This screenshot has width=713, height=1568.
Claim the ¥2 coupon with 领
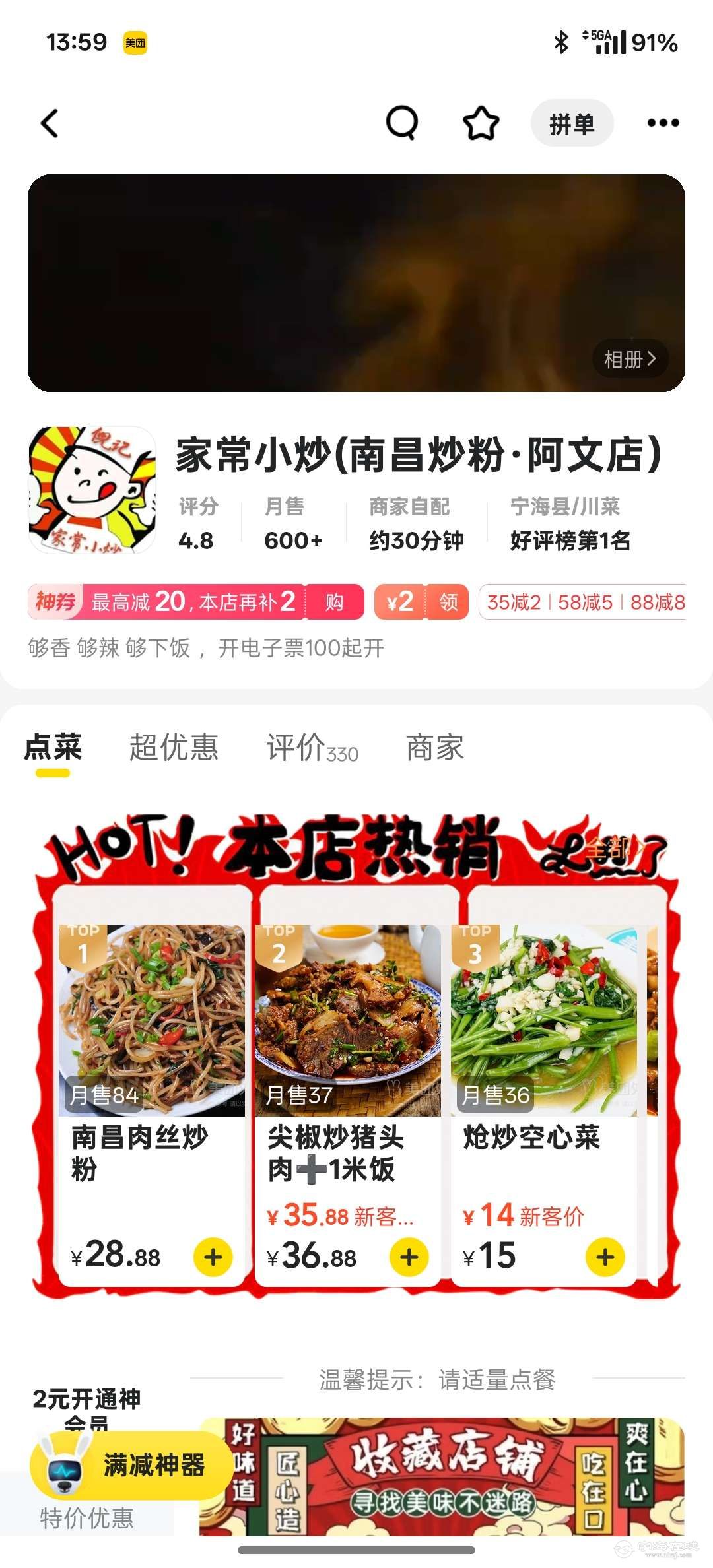coord(448,602)
